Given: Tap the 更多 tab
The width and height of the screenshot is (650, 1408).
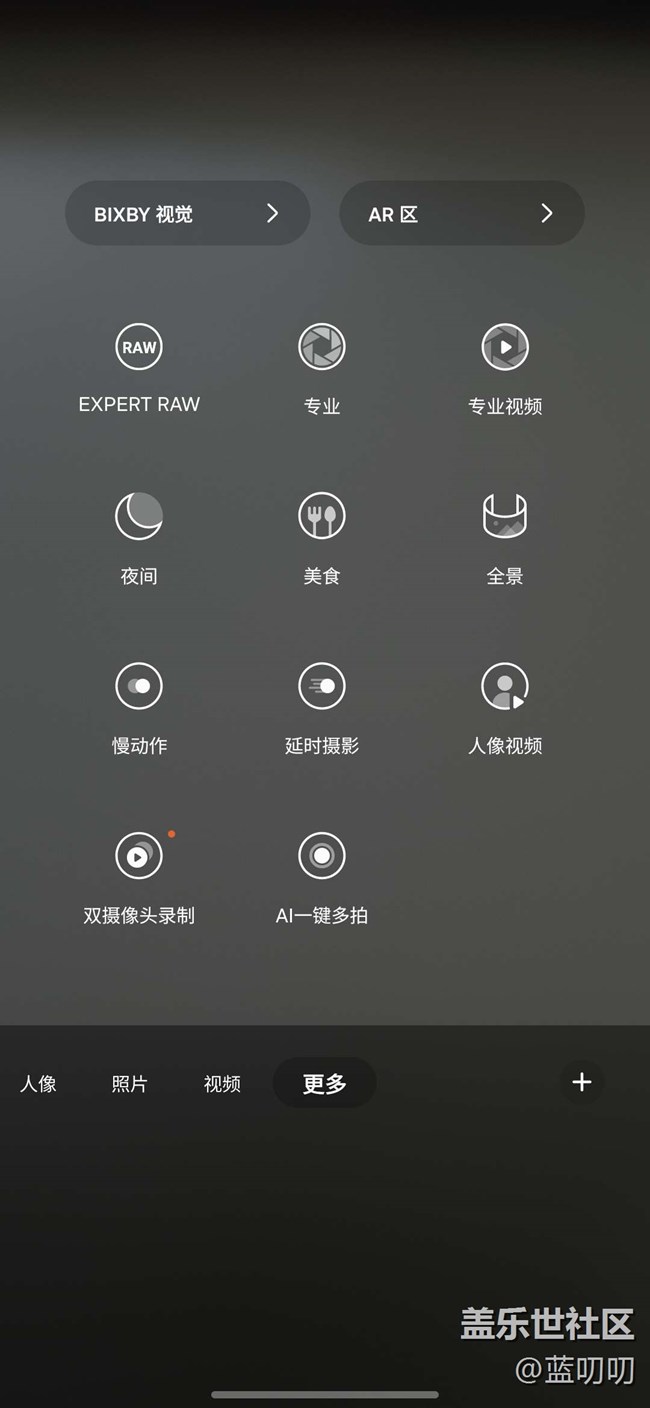Looking at the screenshot, I should pyautogui.click(x=325, y=1083).
